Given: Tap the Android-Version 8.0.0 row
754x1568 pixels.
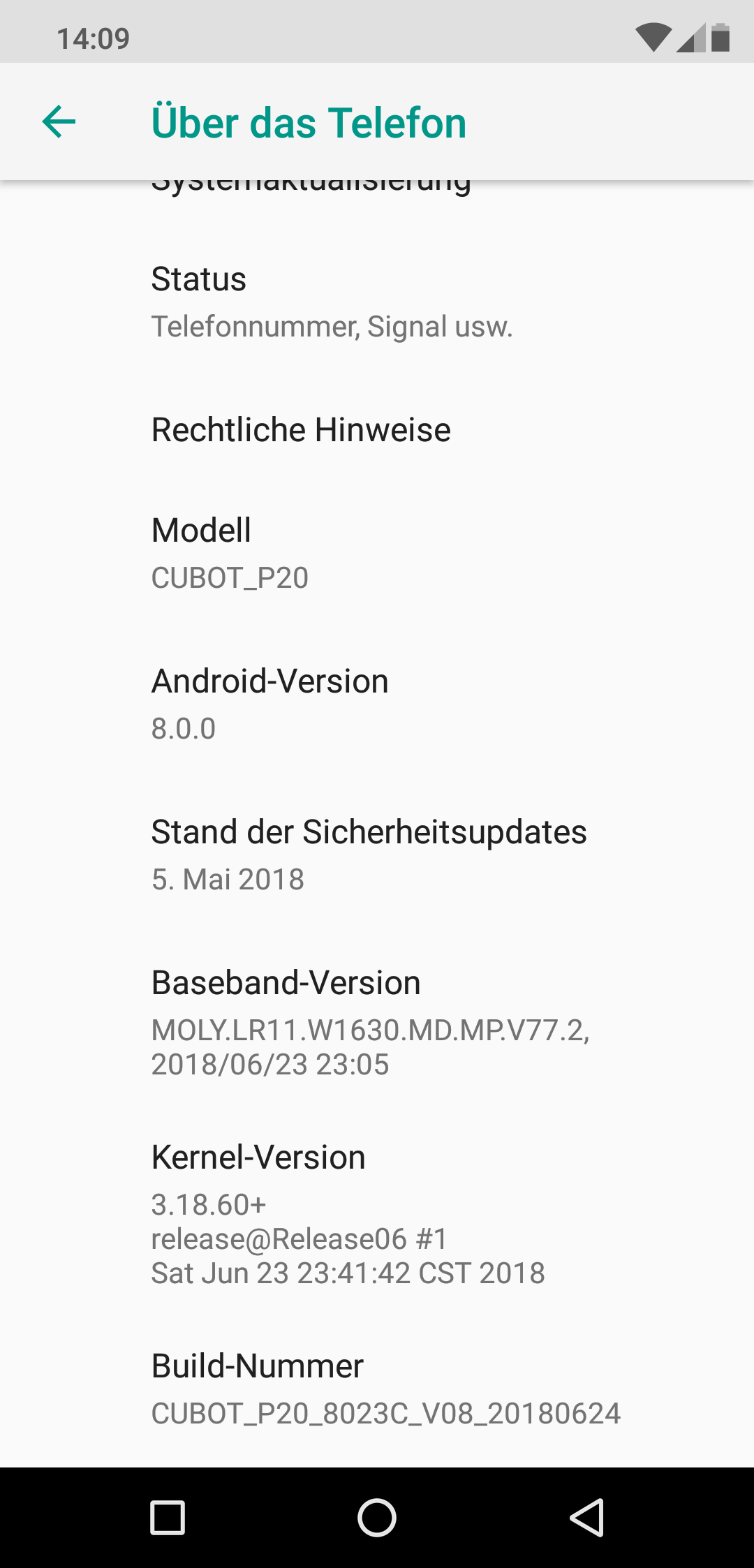Looking at the screenshot, I should tap(377, 704).
